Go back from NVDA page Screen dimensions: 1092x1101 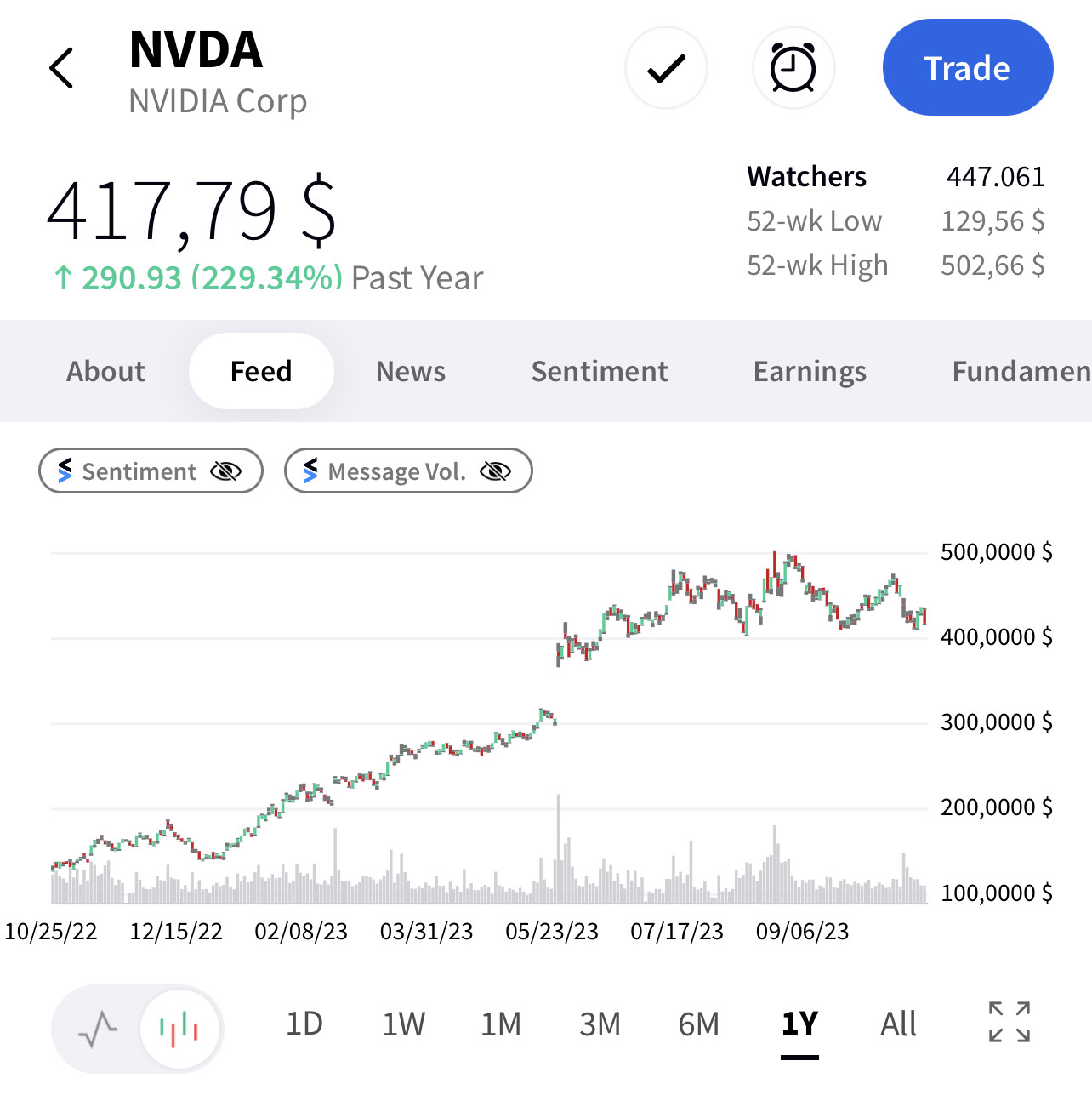[x=62, y=68]
